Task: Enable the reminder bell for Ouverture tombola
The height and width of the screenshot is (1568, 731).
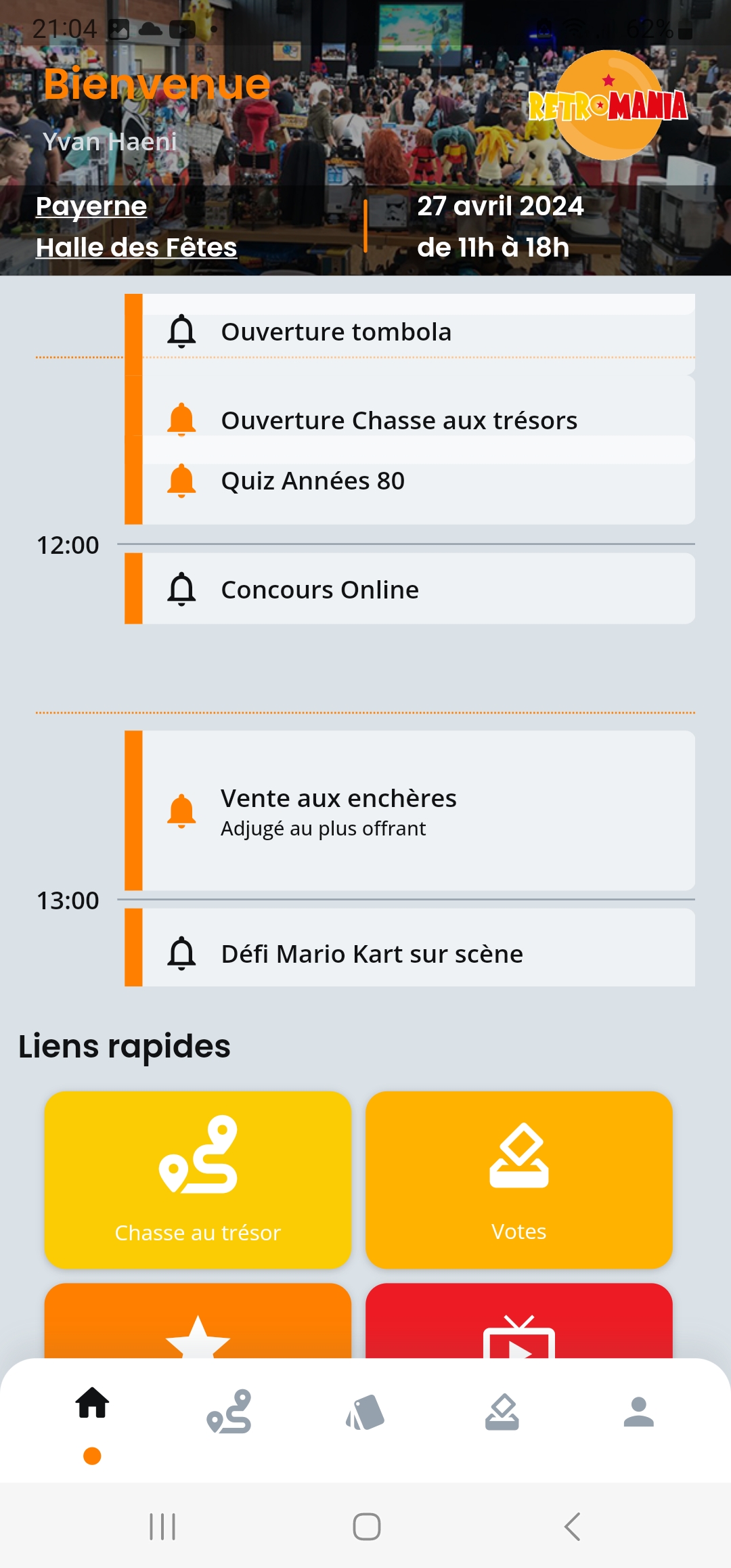Action: point(181,332)
